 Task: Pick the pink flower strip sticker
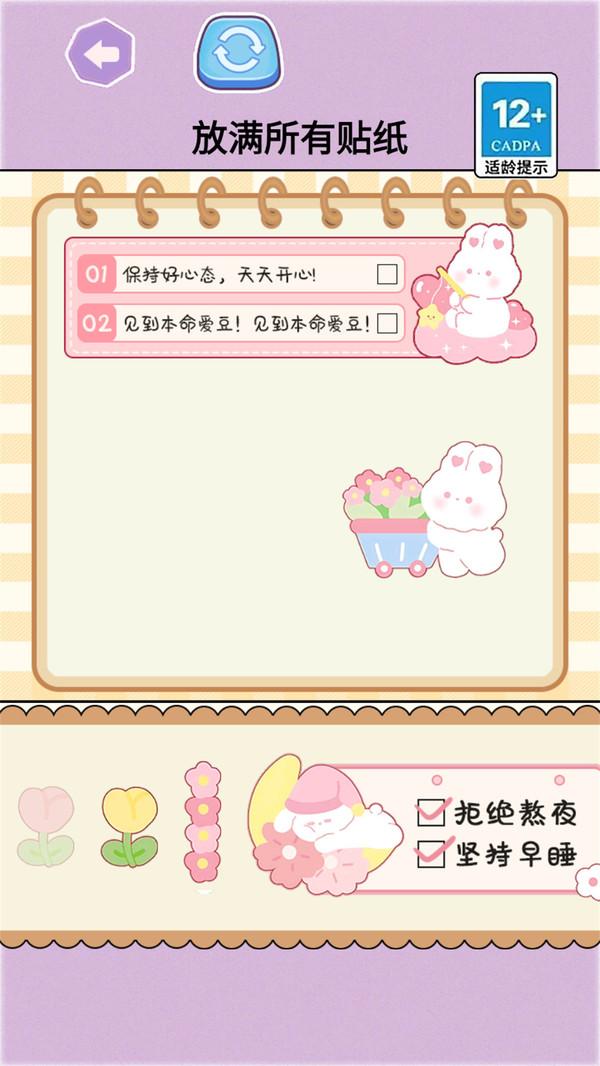click(202, 822)
